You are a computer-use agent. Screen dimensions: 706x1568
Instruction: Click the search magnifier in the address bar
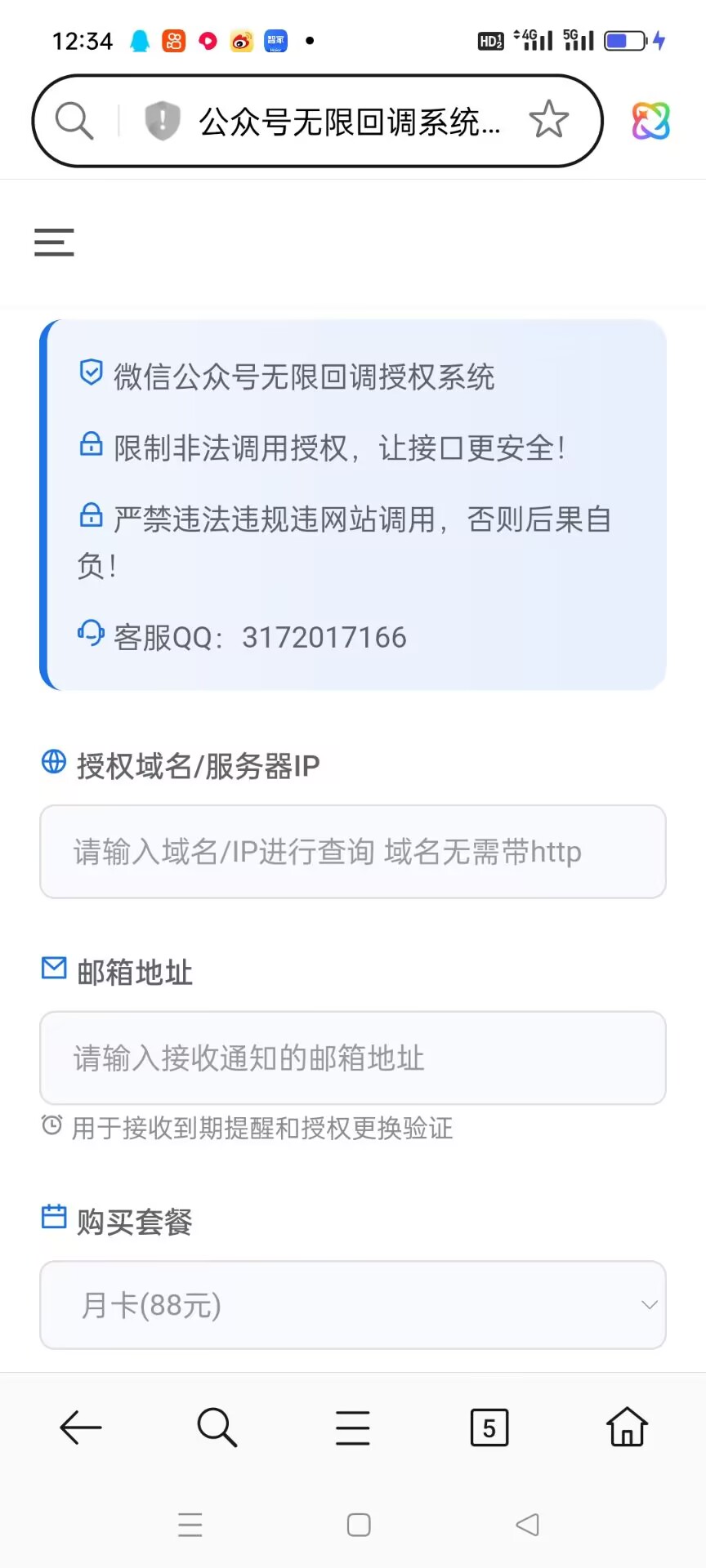tap(74, 120)
